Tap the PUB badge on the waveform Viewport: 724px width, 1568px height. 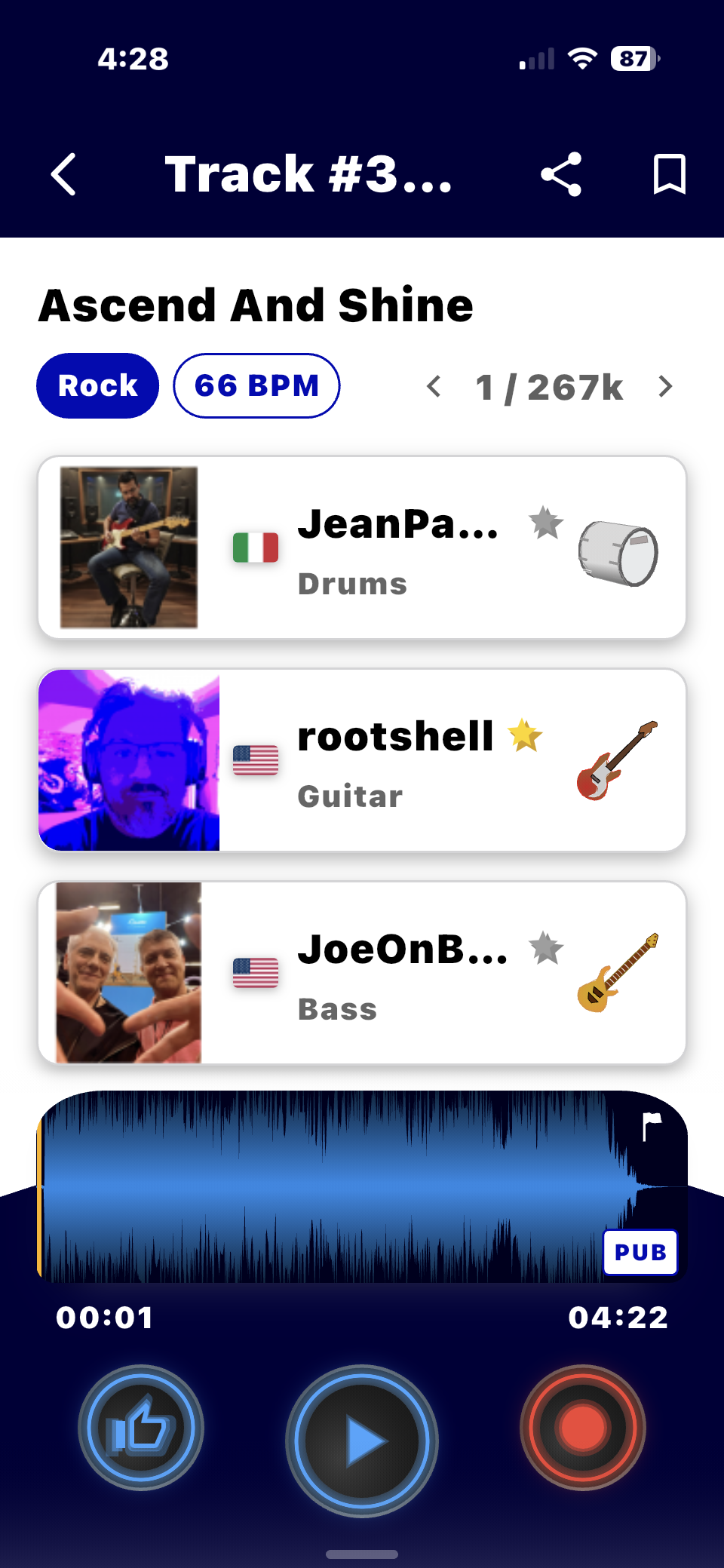[x=640, y=1252]
